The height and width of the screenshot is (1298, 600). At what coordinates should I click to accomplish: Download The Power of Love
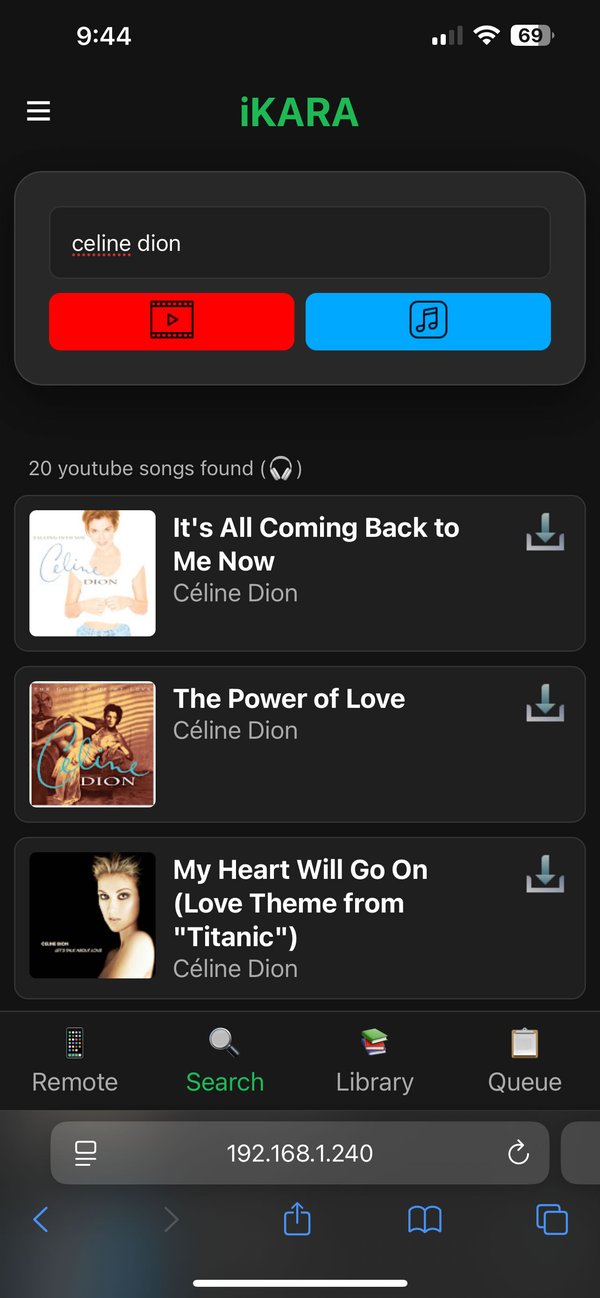coord(545,705)
